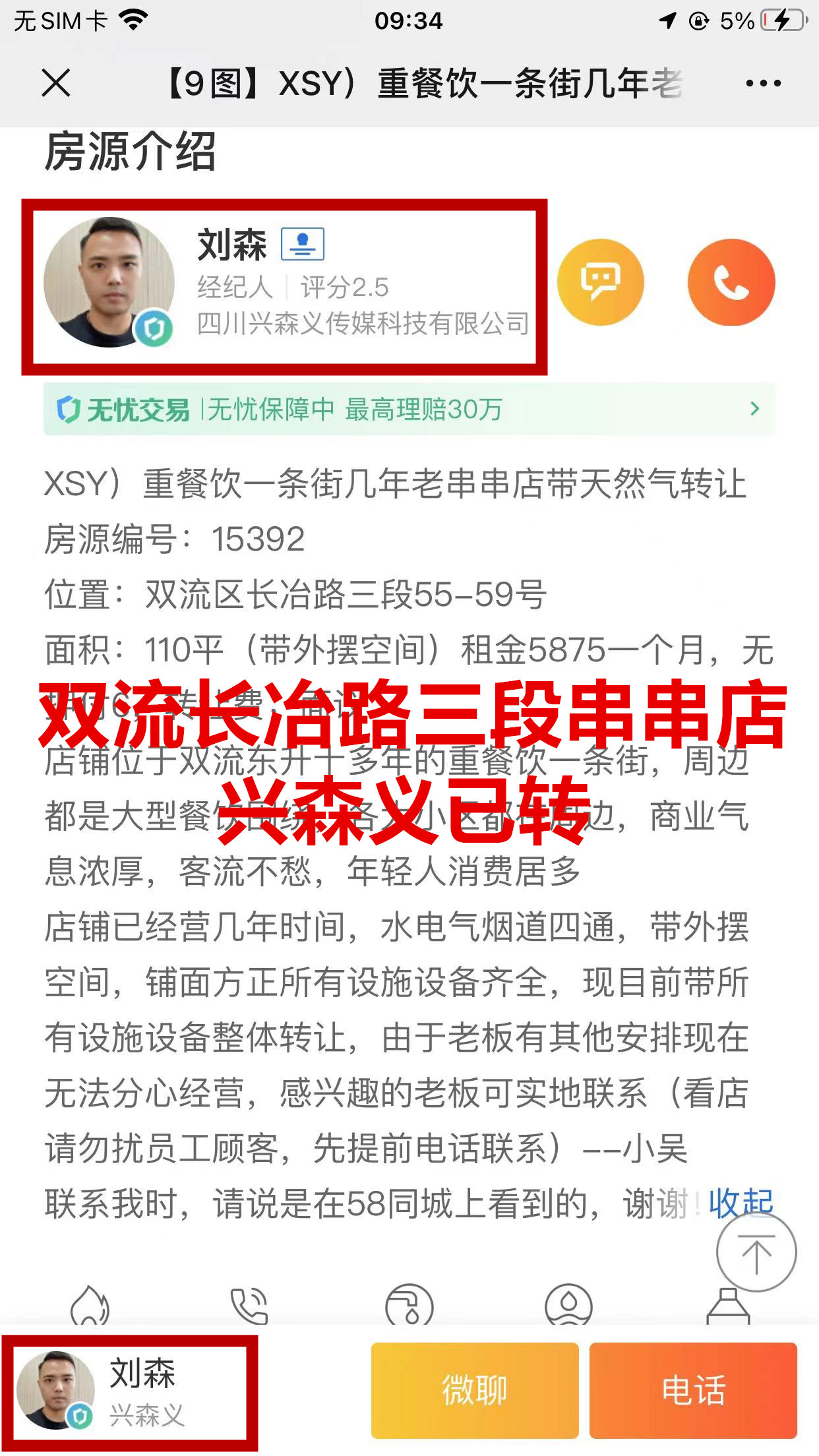Image resolution: width=819 pixels, height=1456 pixels.
Task: Open 刘森 兴森义 in the bottom bar
Action: point(129,1391)
